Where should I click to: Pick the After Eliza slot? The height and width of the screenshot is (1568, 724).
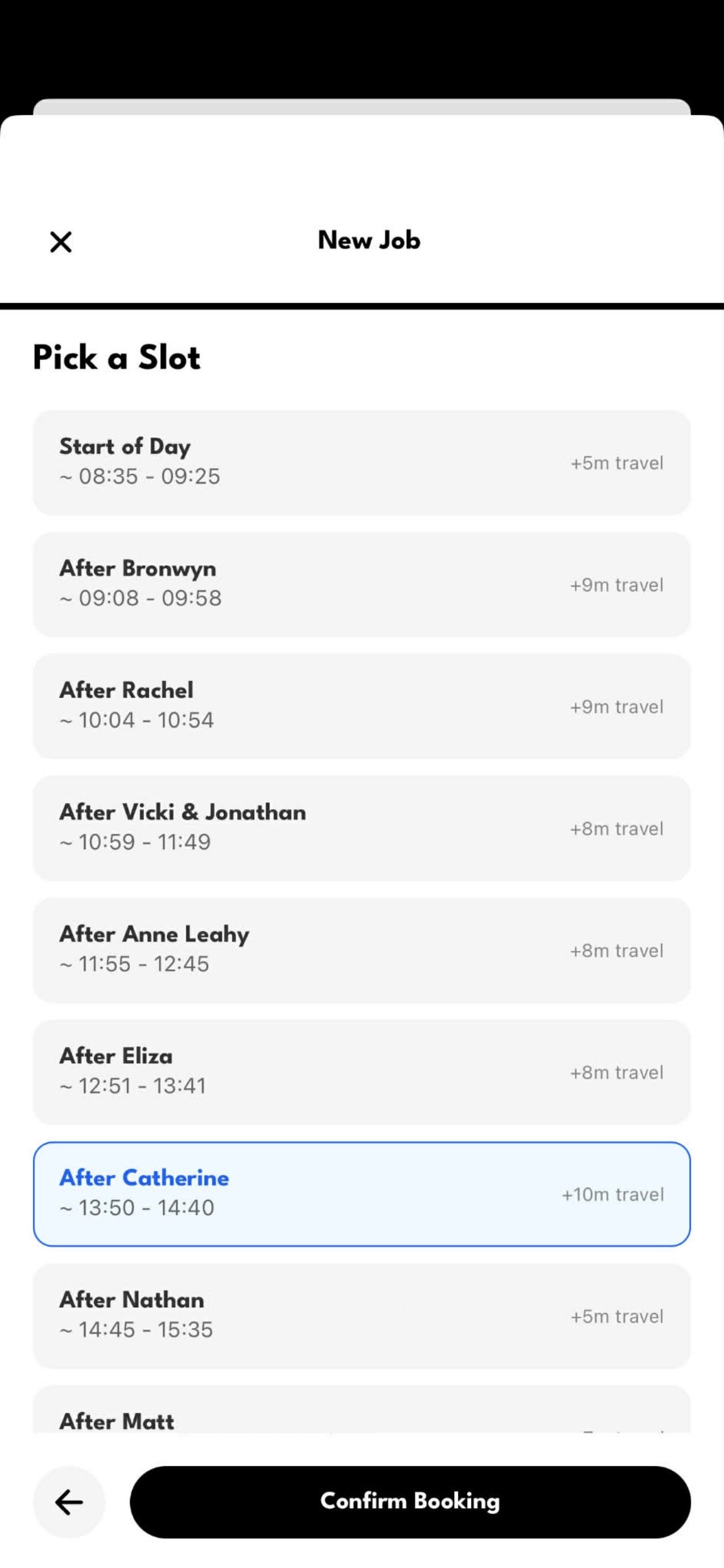[361, 1072]
